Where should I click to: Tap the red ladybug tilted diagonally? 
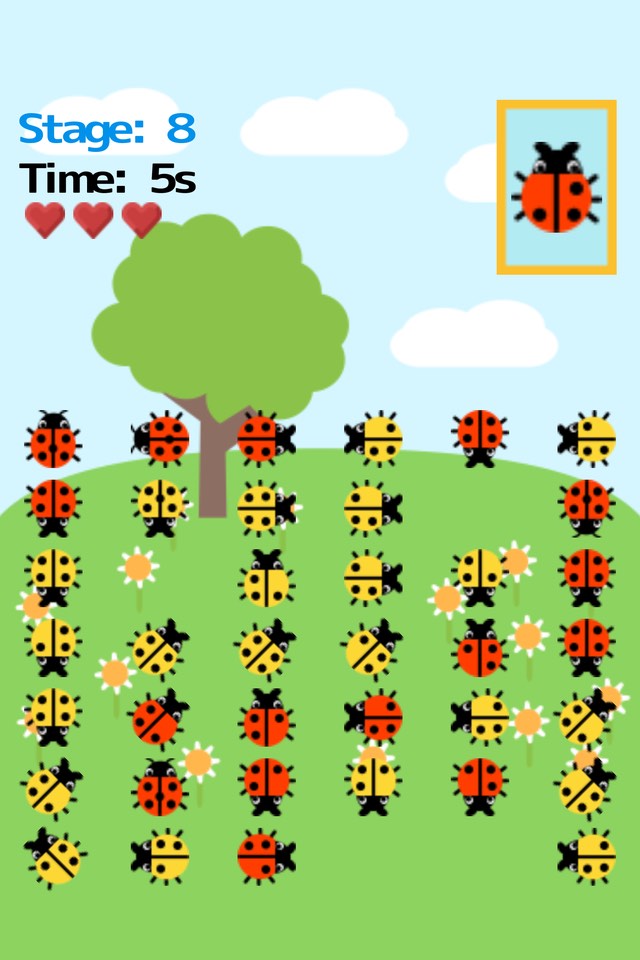(x=159, y=718)
